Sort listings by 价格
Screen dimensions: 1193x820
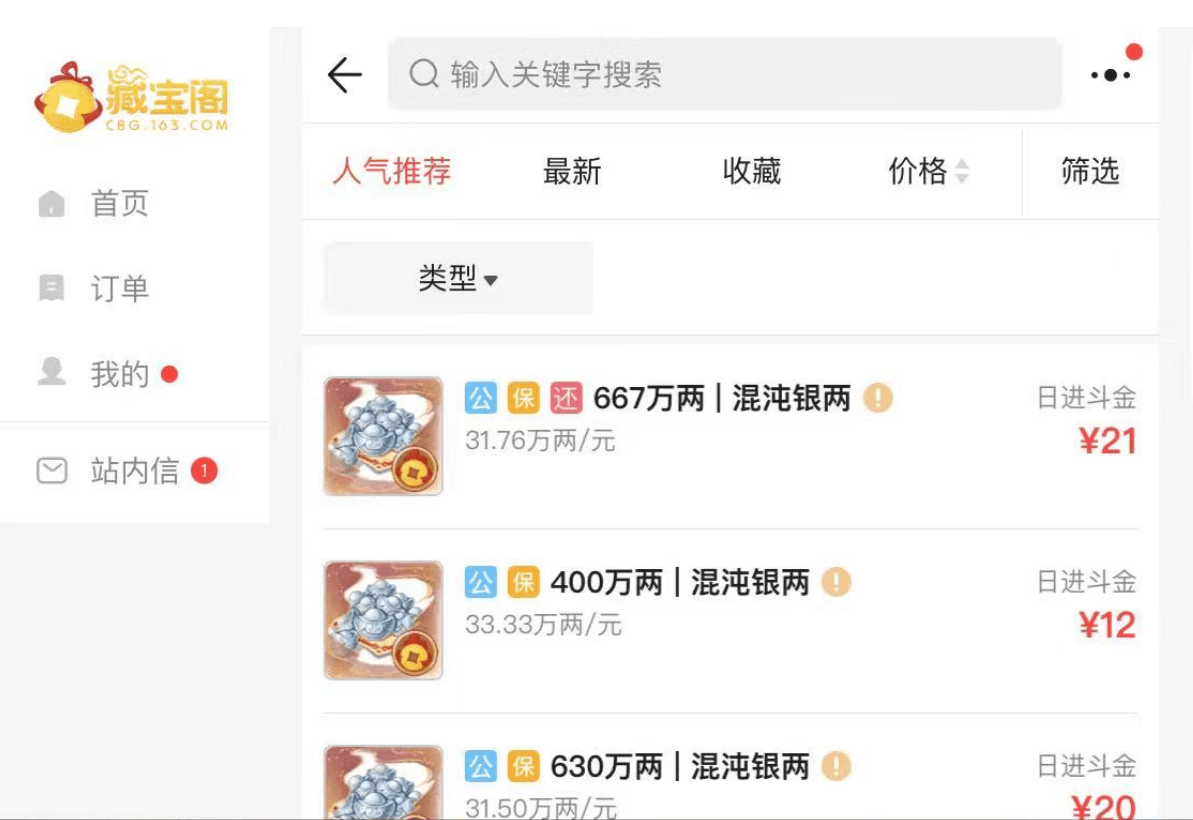pos(928,172)
